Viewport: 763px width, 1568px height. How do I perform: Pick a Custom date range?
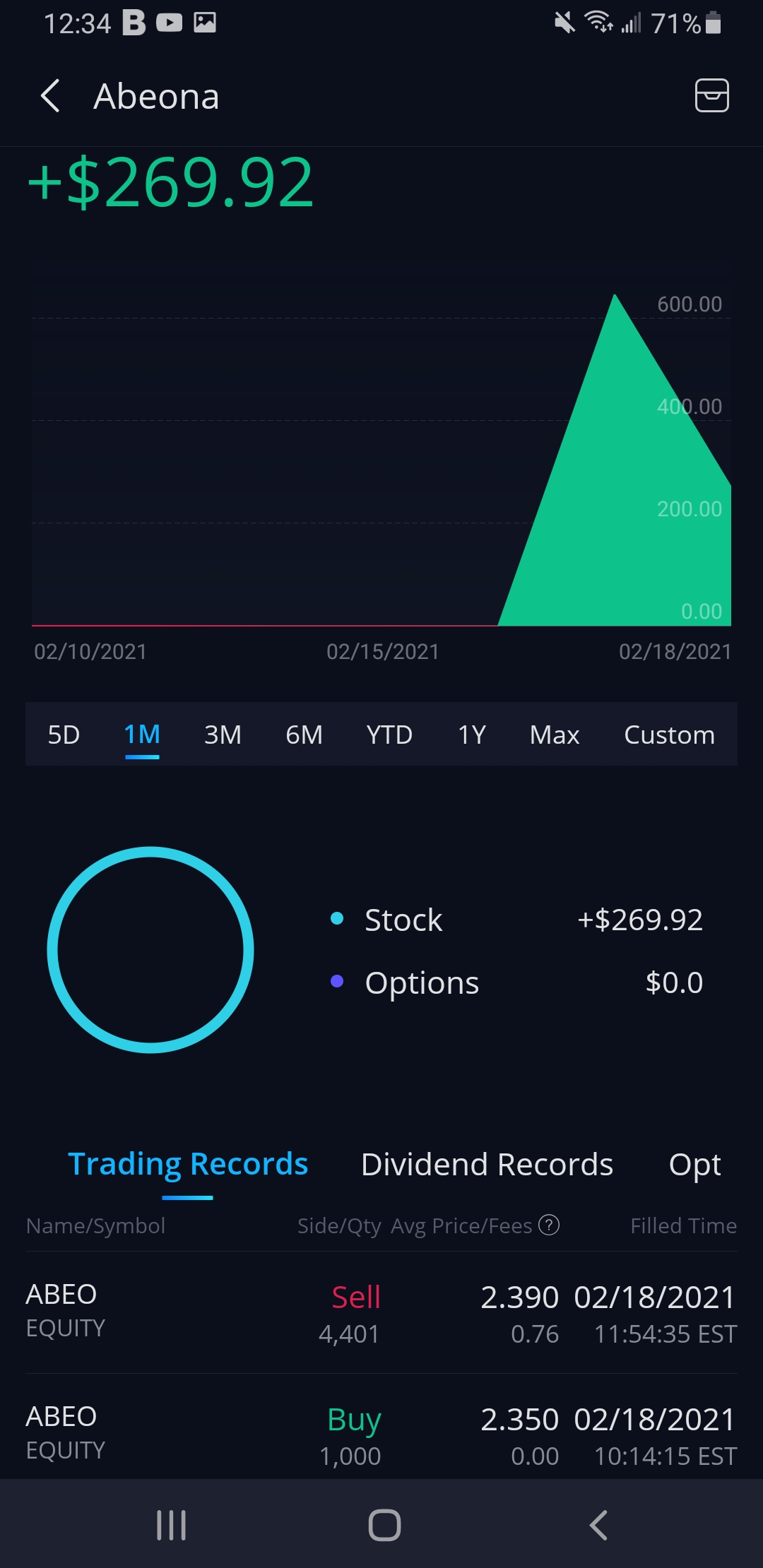click(669, 735)
